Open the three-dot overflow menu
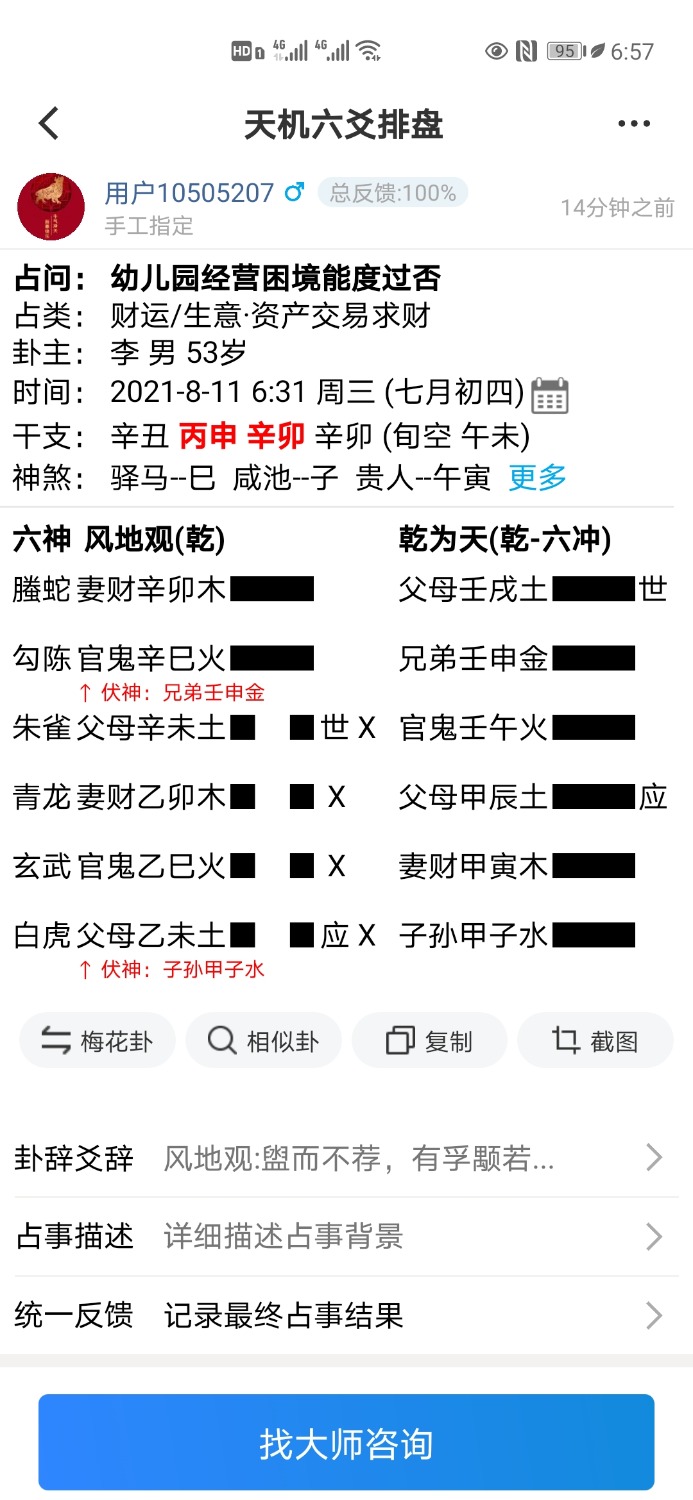The width and height of the screenshot is (693, 1500). coord(634,124)
